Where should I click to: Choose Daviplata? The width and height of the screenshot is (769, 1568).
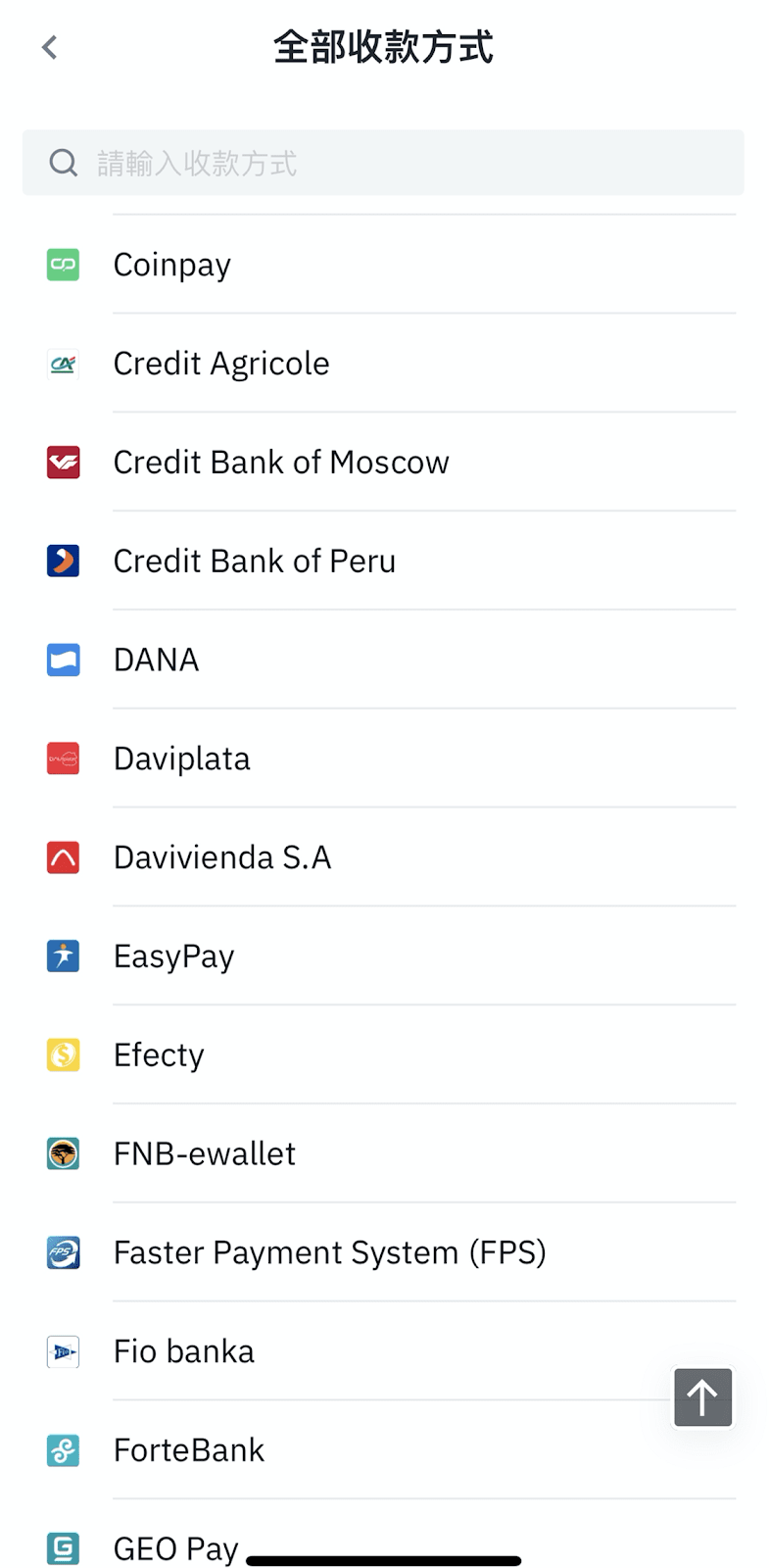384,759
